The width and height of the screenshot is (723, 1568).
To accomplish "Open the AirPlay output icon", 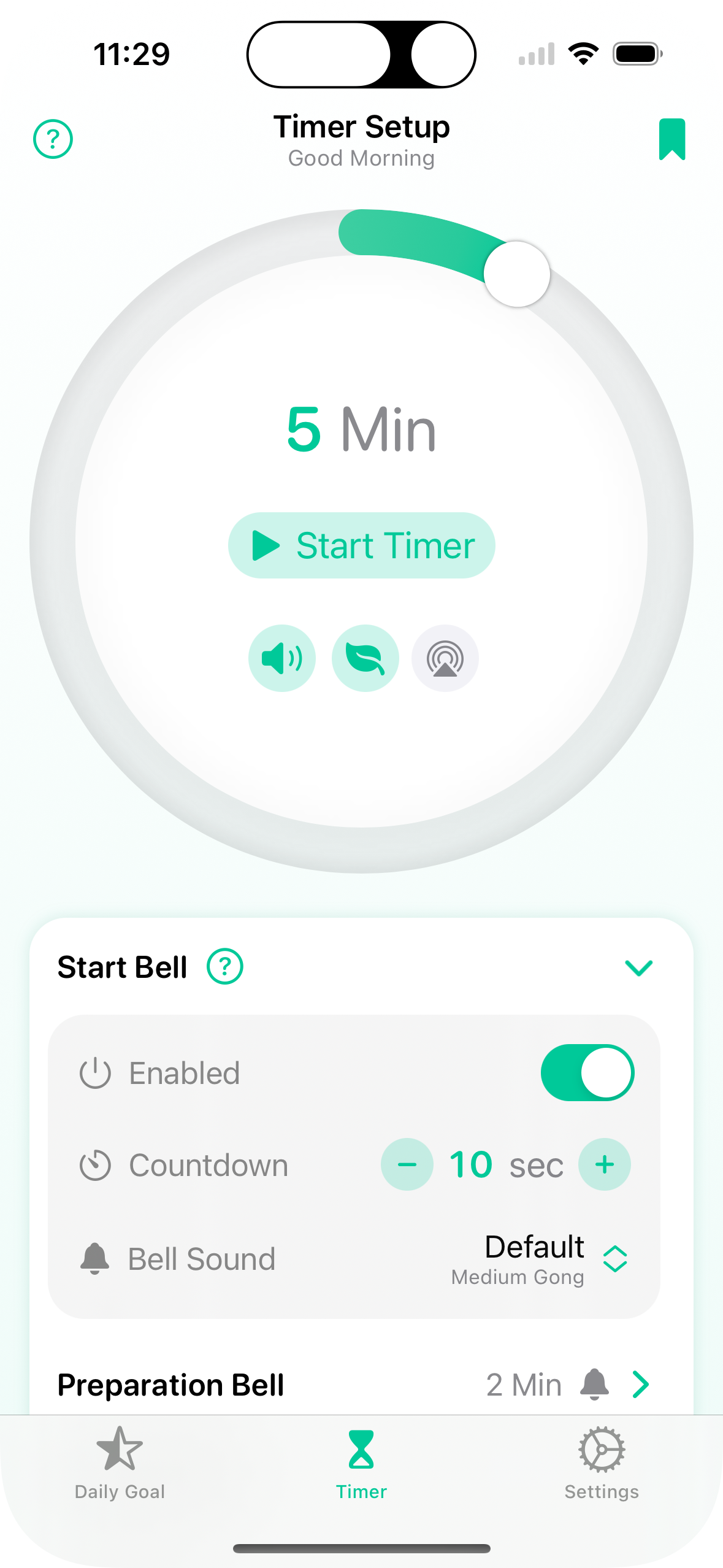I will pyautogui.click(x=445, y=658).
